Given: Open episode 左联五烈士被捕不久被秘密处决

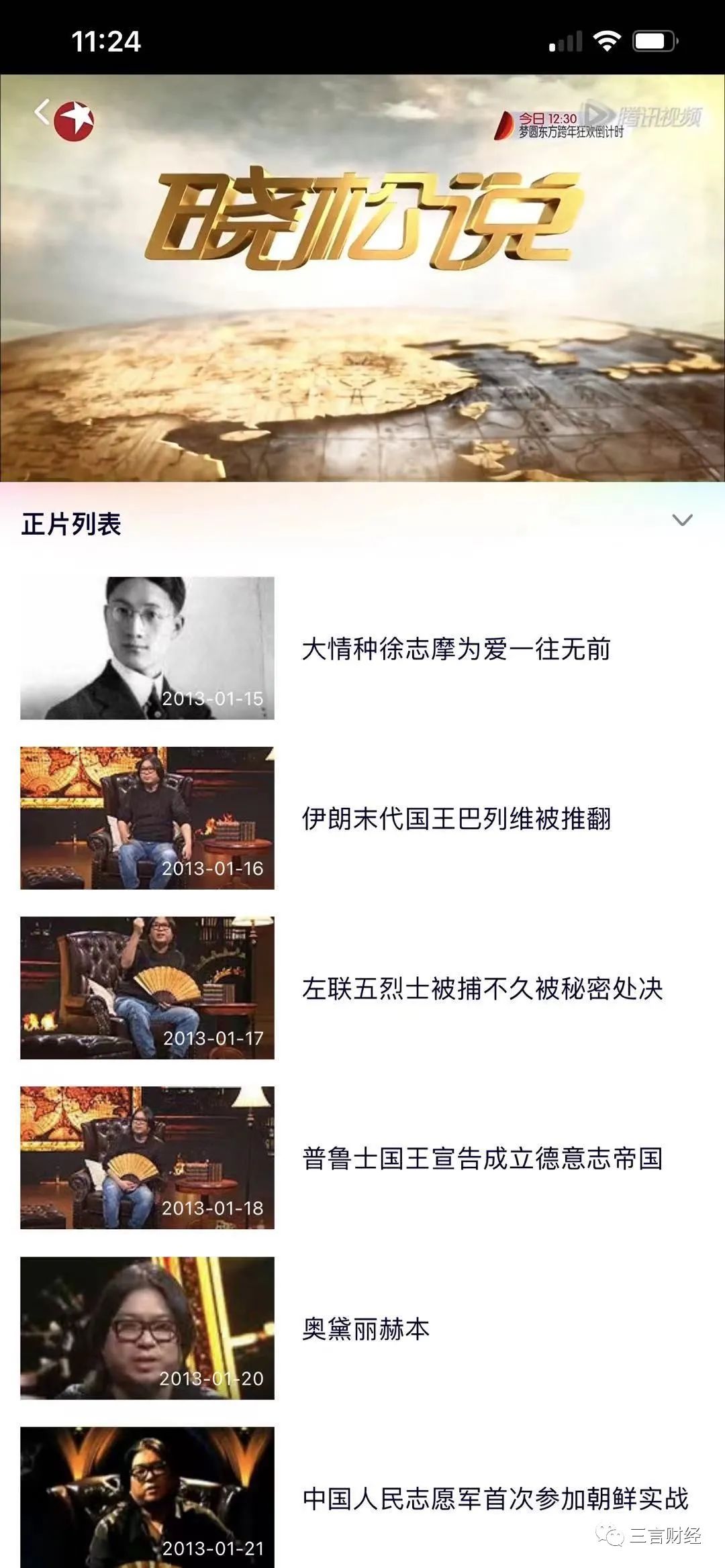Looking at the screenshot, I should 481,988.
